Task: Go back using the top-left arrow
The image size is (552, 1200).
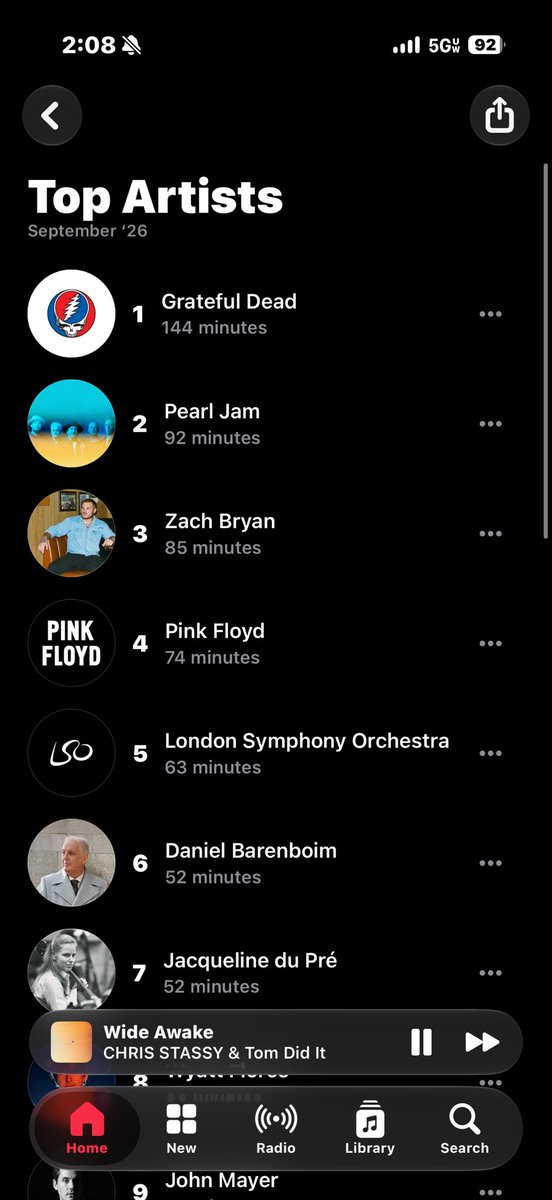Action: (x=51, y=116)
